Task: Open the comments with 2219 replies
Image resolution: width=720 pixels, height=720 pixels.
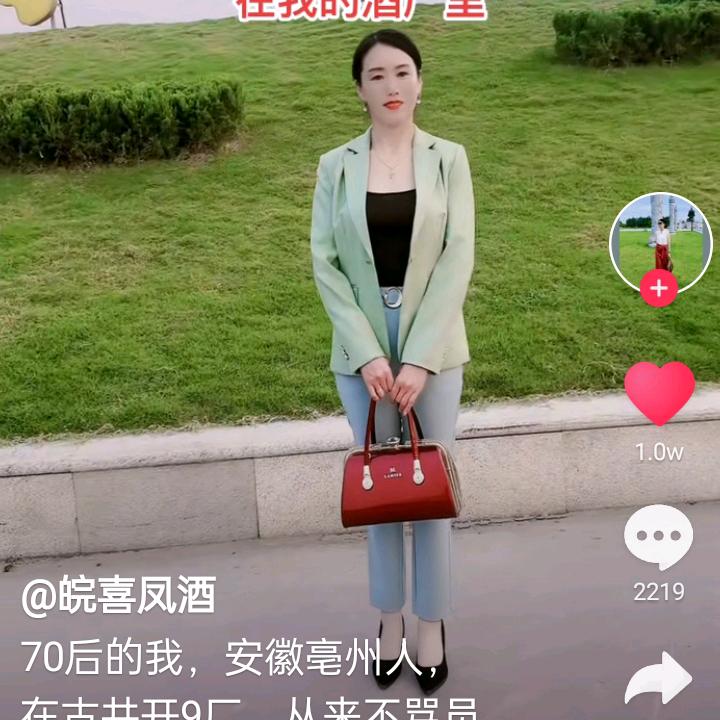Action: click(x=659, y=538)
